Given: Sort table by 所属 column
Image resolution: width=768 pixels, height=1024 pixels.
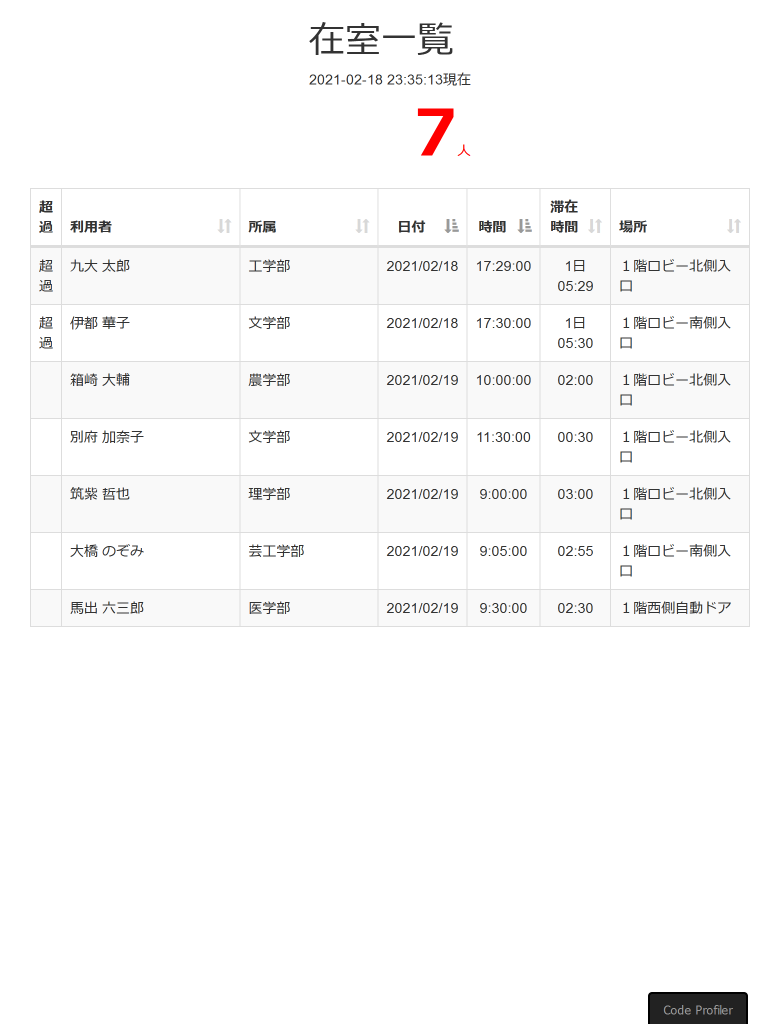Looking at the screenshot, I should click(x=308, y=226).
